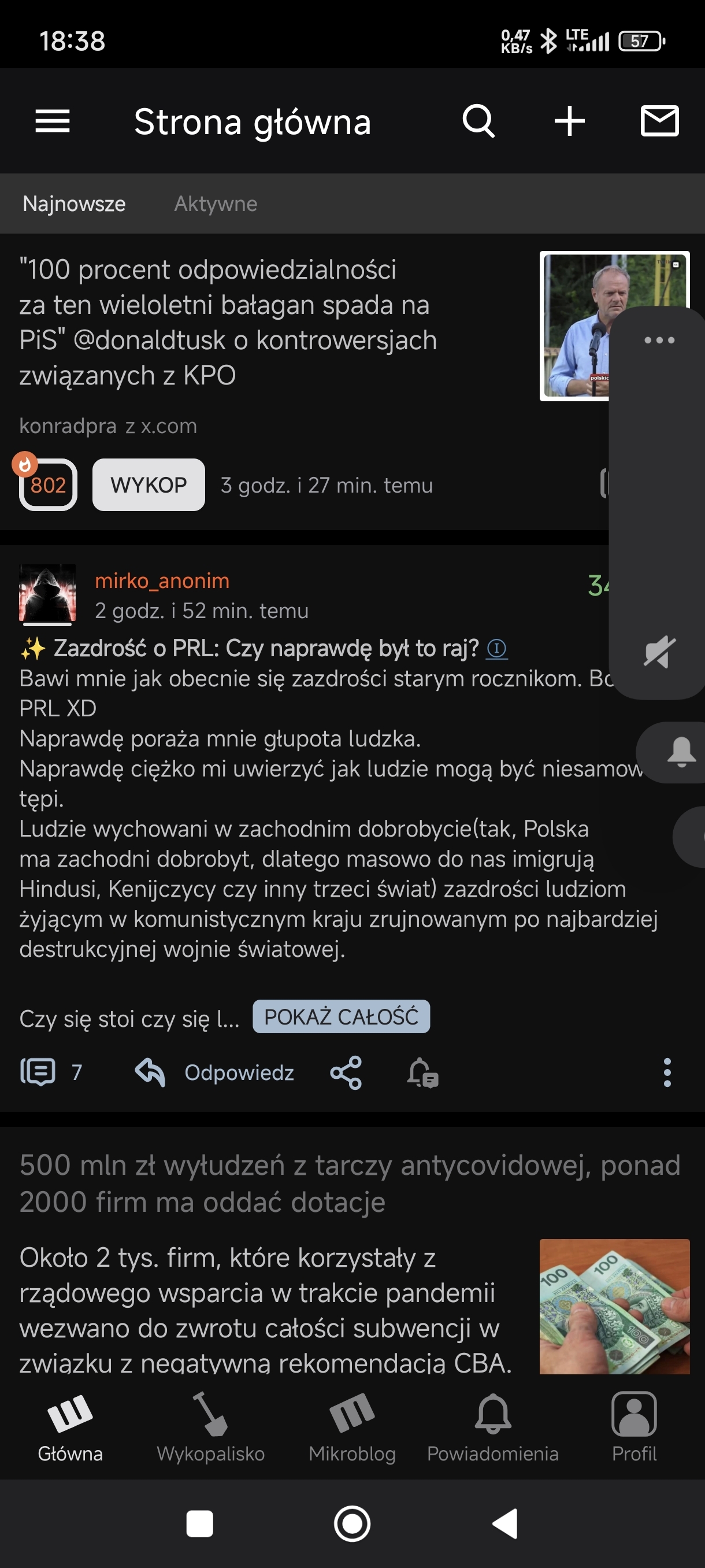Open search from the top bar

[478, 121]
